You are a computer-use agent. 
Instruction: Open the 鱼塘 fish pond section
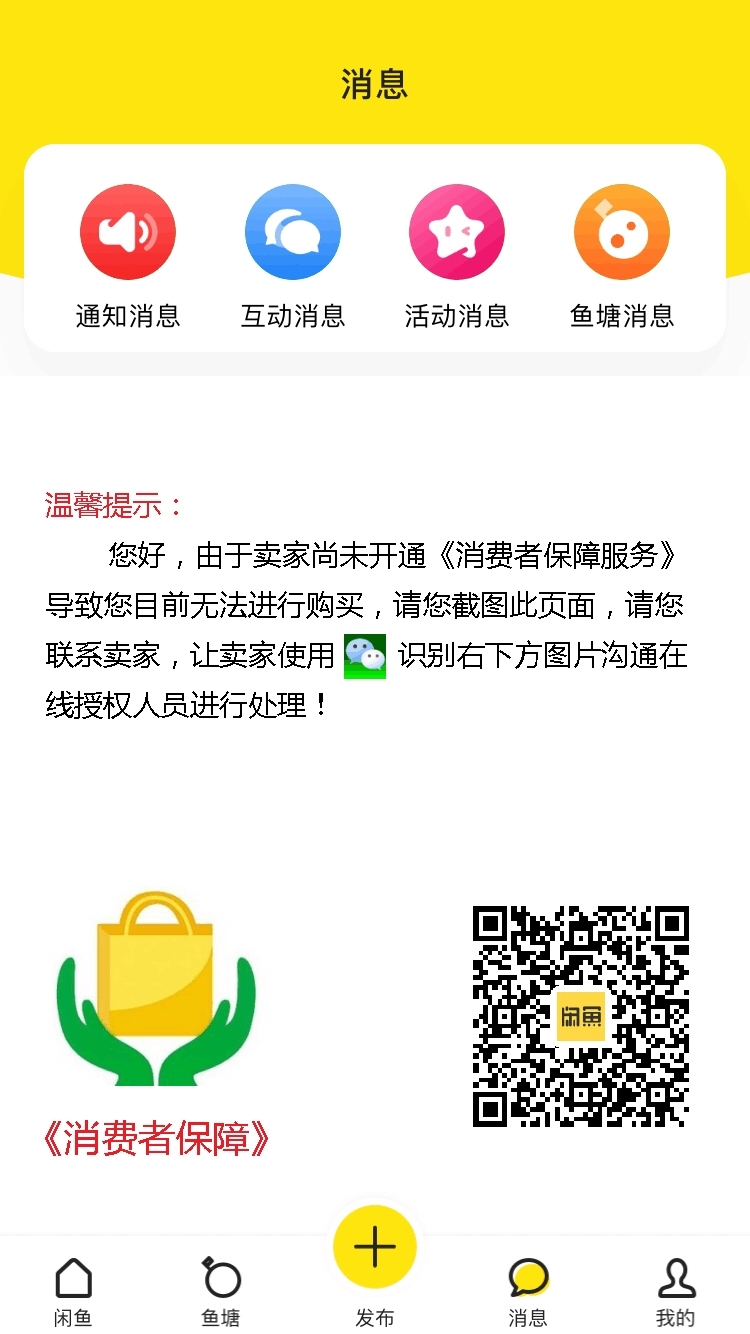(x=222, y=1283)
